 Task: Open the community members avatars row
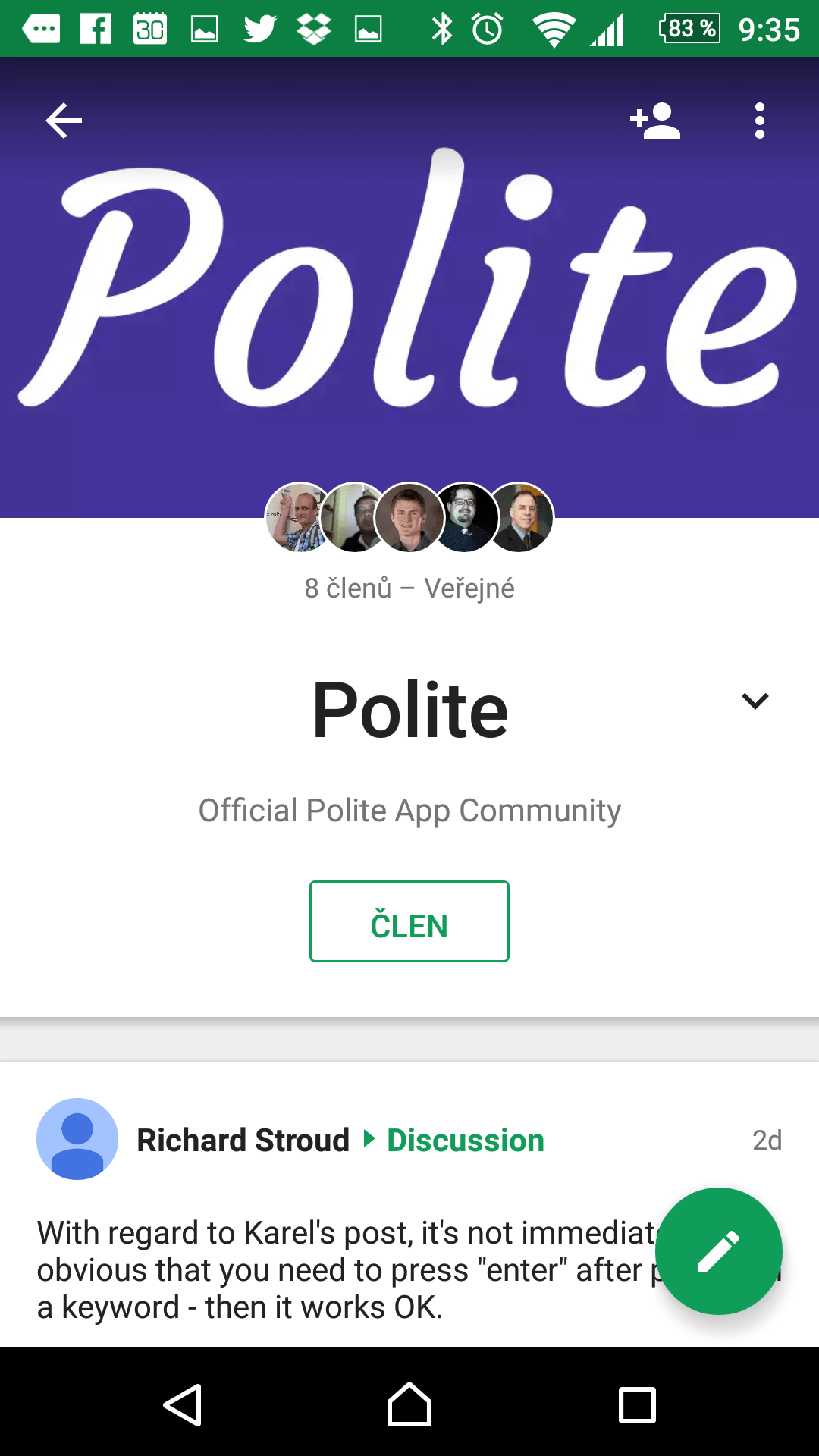409,517
